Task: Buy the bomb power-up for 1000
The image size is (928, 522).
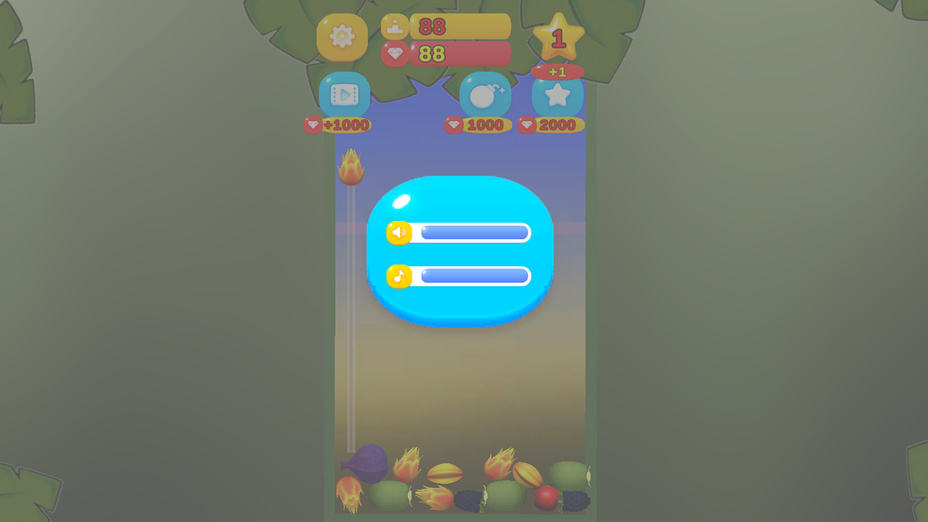Action: (x=485, y=96)
